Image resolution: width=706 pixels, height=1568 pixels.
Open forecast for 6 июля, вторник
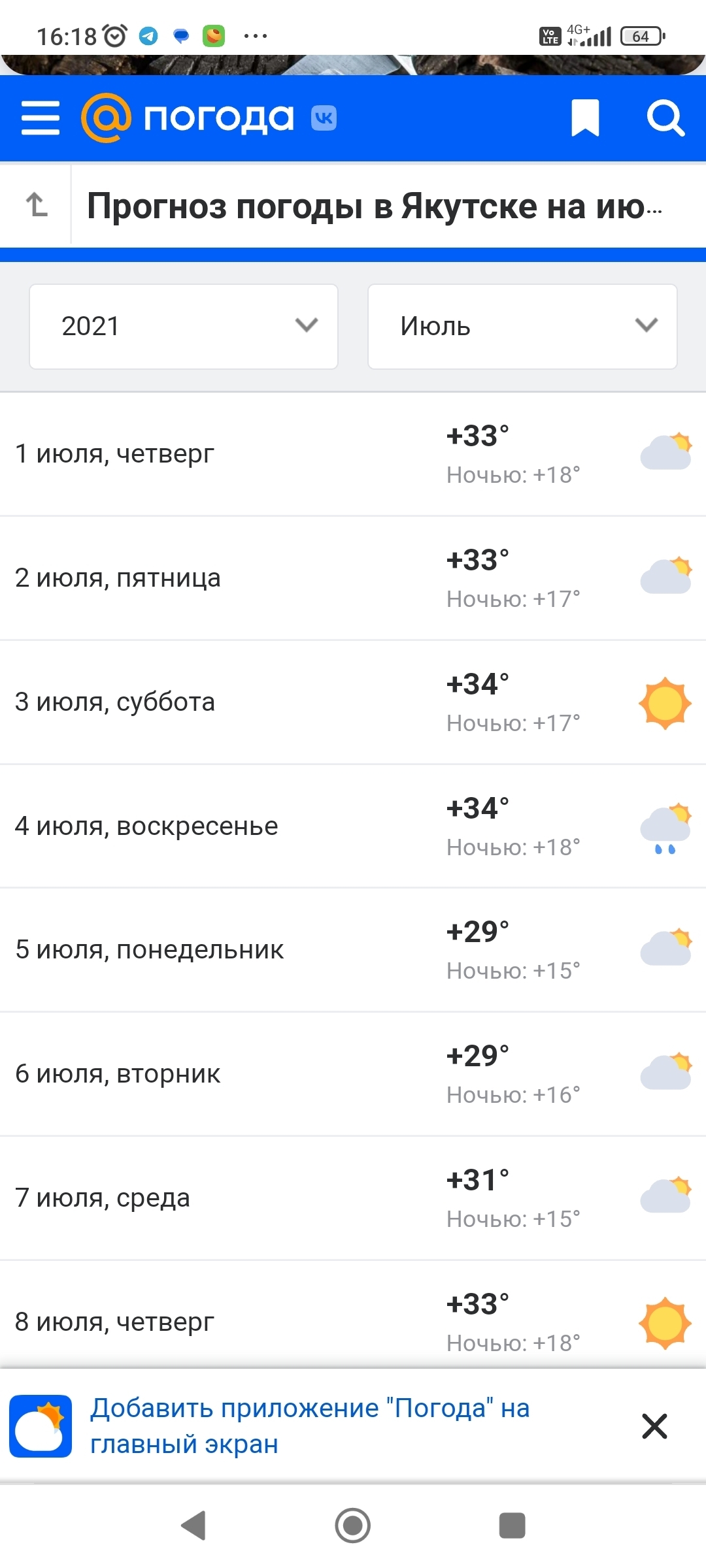coord(353,1074)
